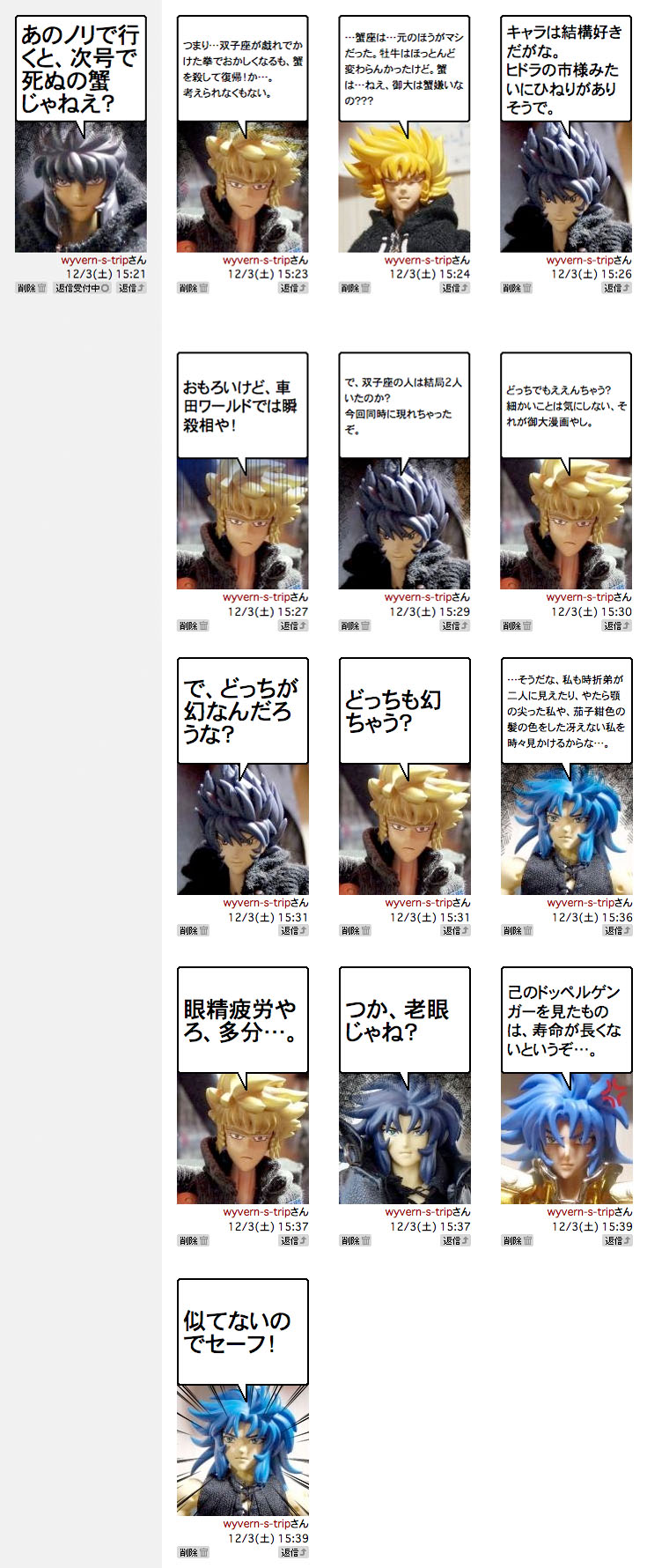647x1568 pixels.
Task: Reply to つか、老眼じゃね? post
Action: click(x=456, y=1240)
